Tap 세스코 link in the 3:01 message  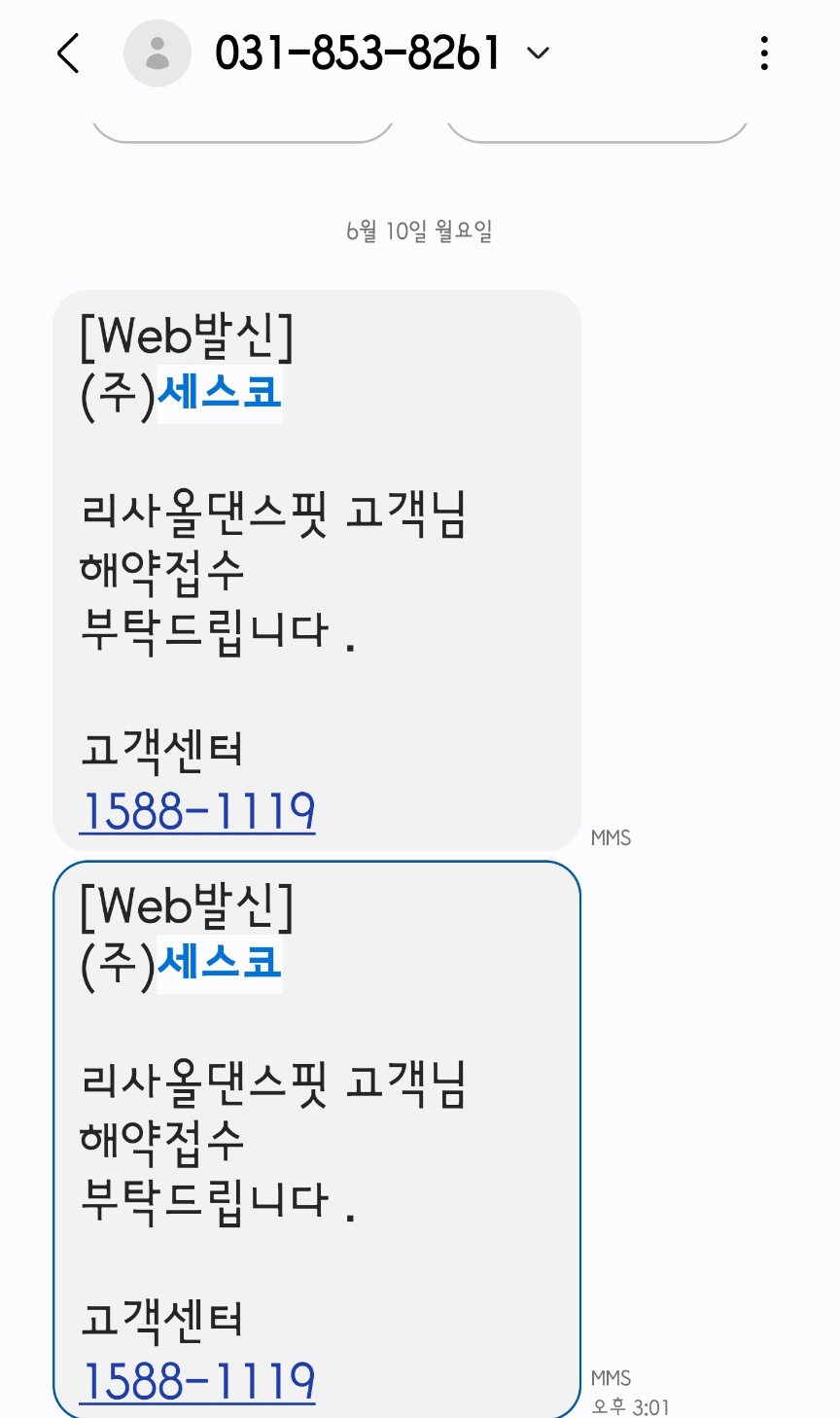(x=220, y=964)
